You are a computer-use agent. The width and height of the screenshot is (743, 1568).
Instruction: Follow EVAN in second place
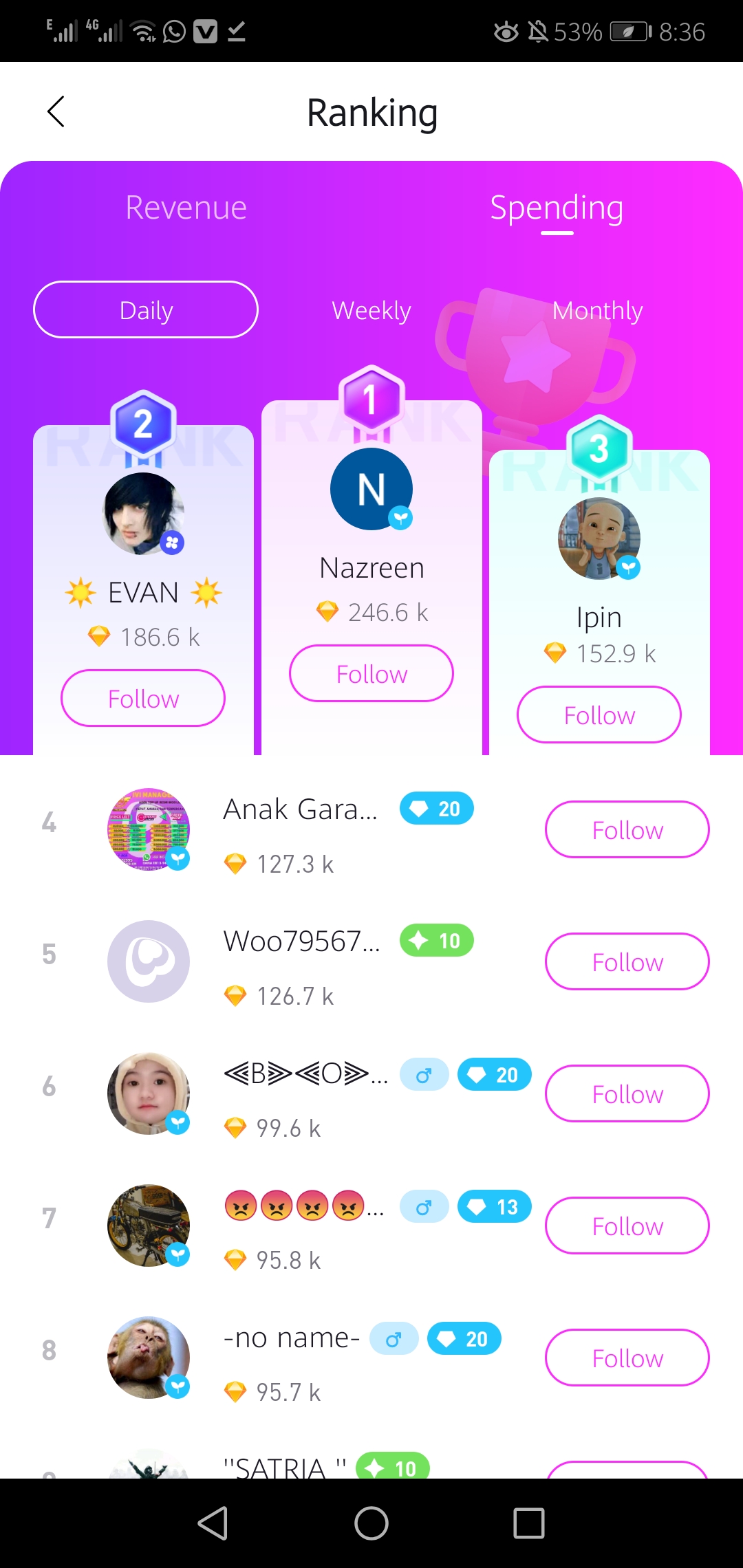coord(143,698)
